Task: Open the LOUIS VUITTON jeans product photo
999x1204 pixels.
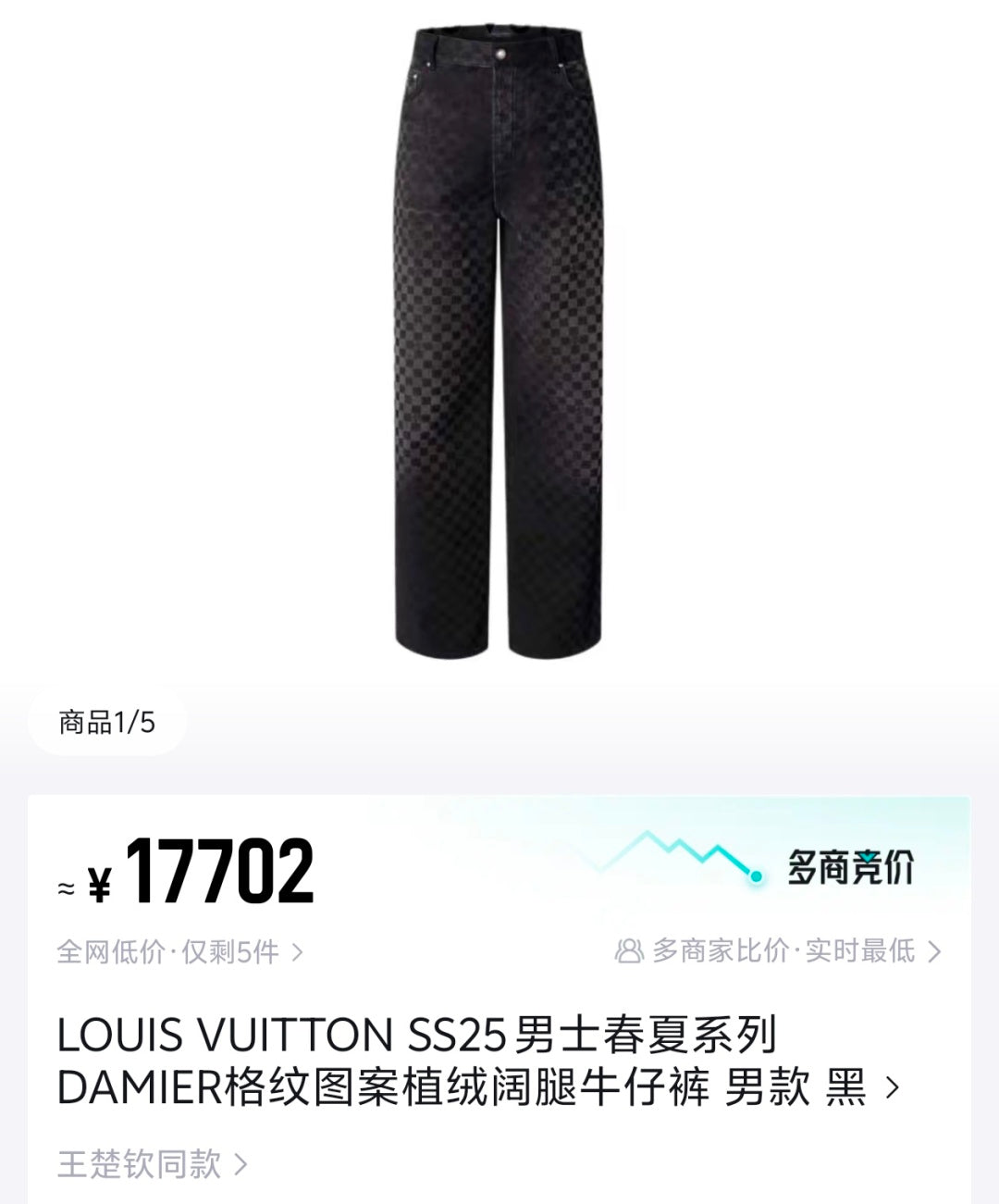Action: click(499, 342)
